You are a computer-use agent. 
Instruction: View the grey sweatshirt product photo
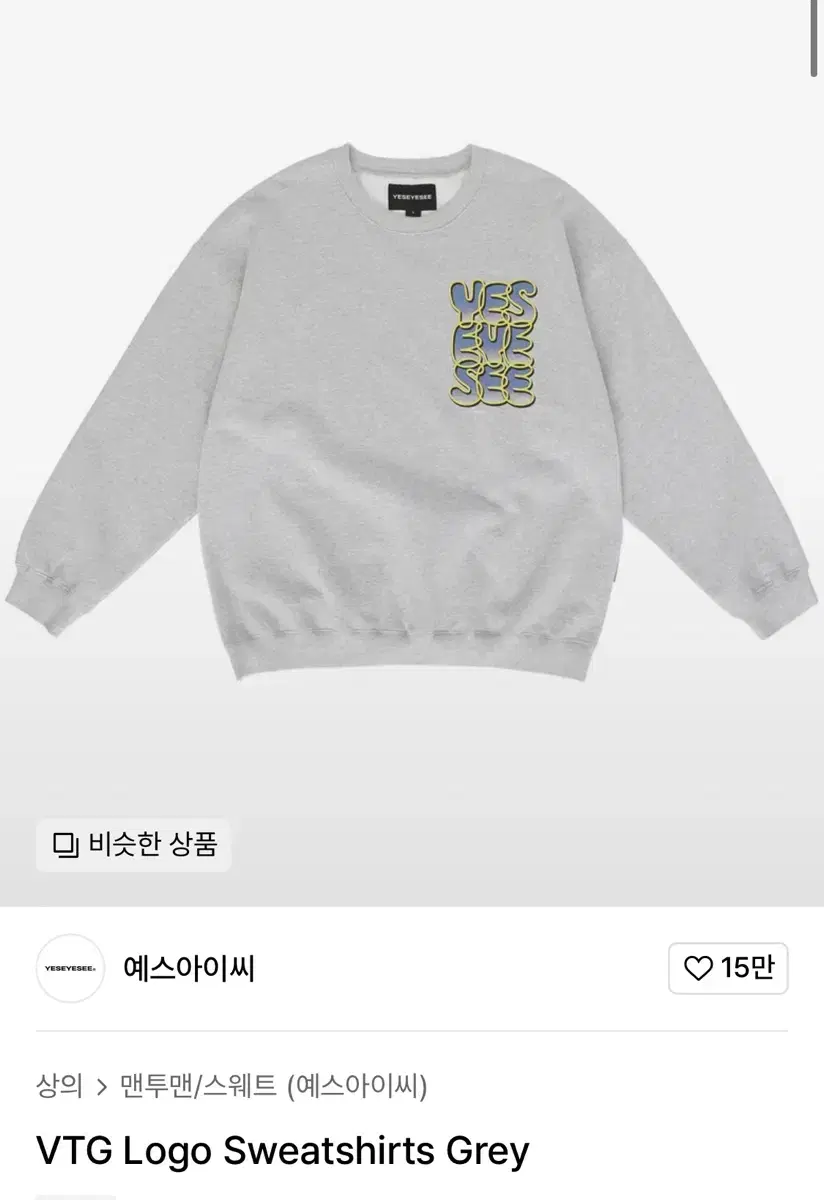click(x=412, y=420)
